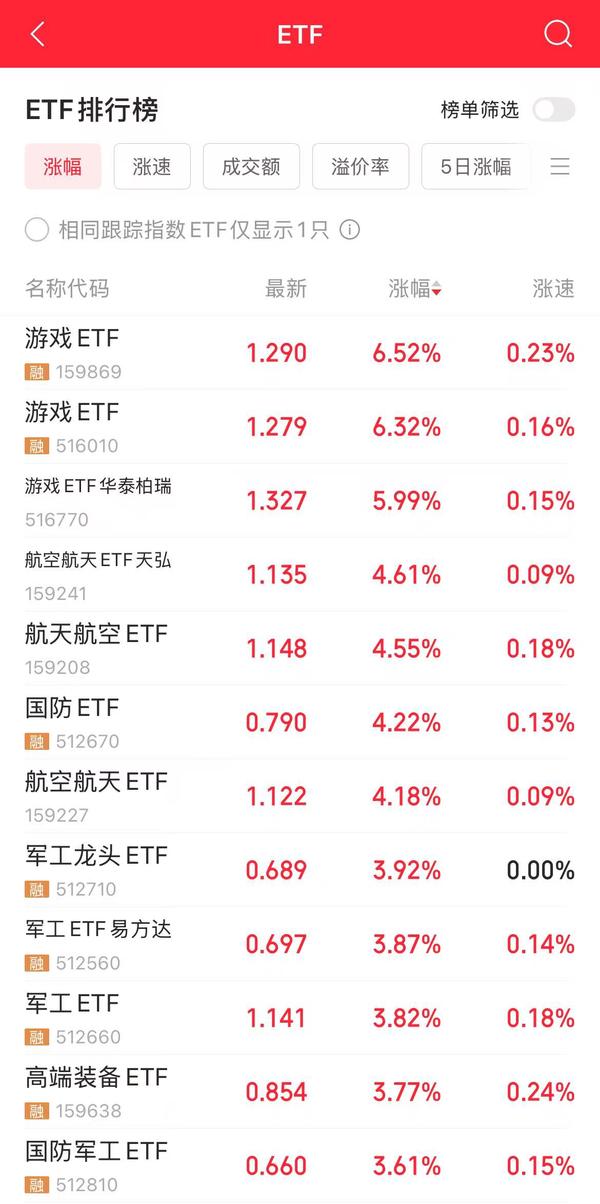The height and width of the screenshot is (1204, 600).
Task: Switch to the 溢价率 ranking chip
Action: click(360, 167)
